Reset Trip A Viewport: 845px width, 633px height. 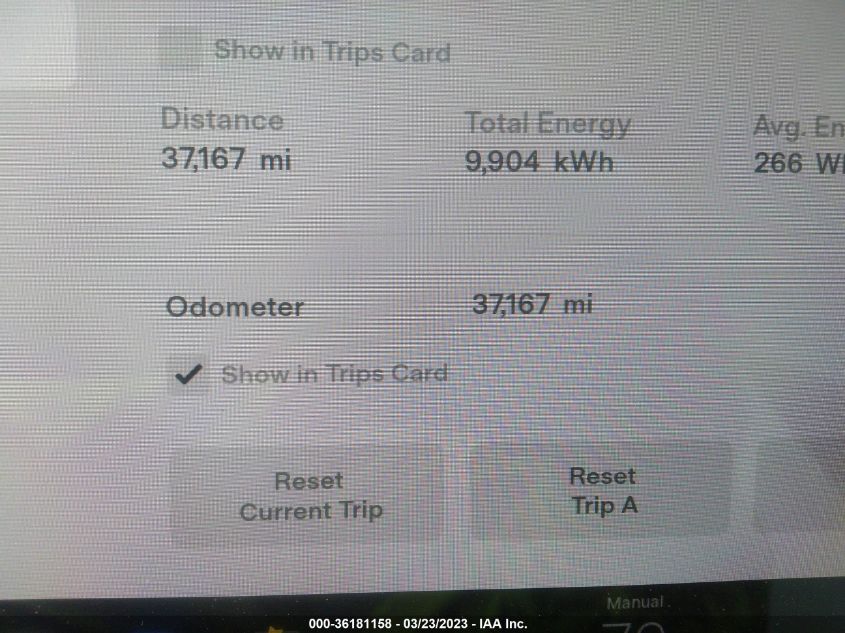point(603,491)
